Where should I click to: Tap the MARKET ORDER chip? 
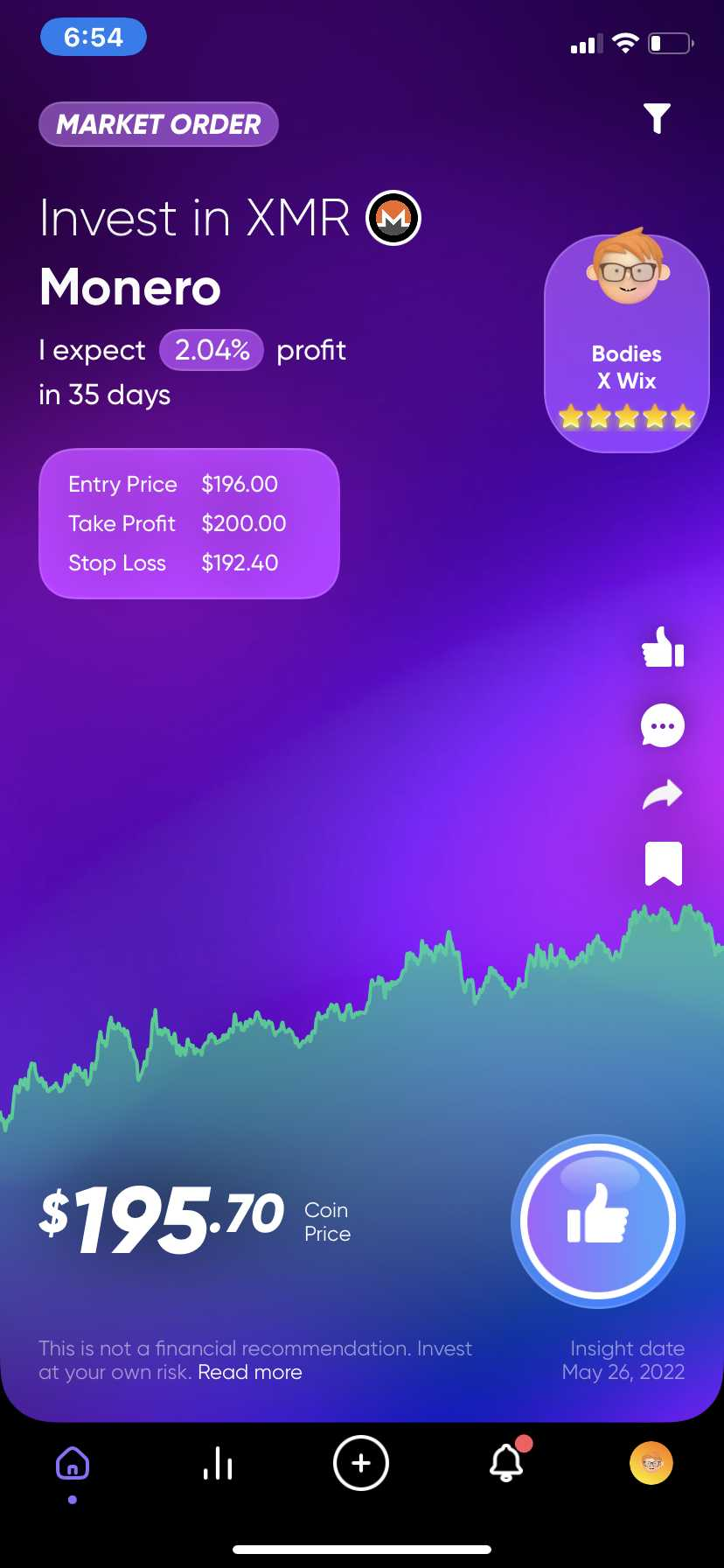pyautogui.click(x=158, y=124)
